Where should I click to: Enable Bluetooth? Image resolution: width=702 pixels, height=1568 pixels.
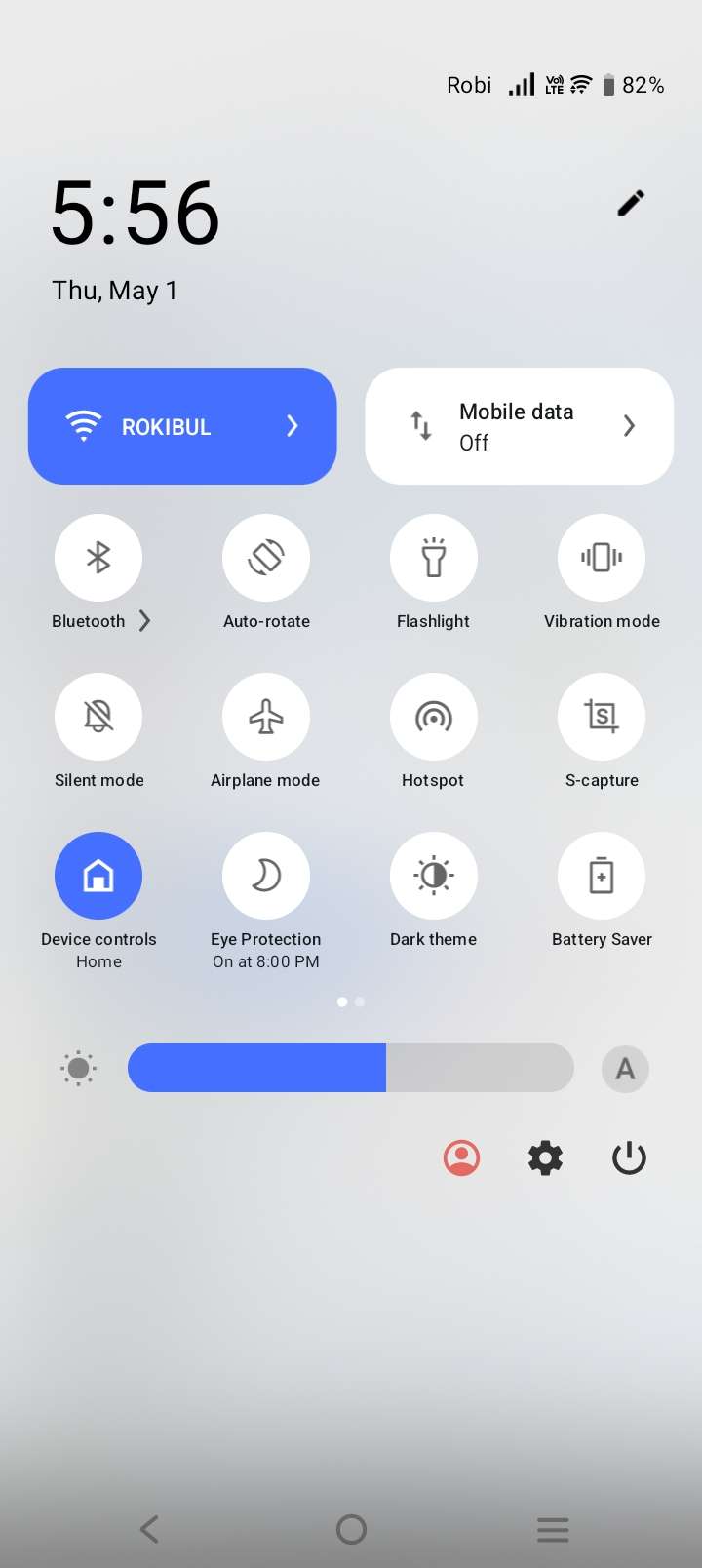(x=98, y=558)
